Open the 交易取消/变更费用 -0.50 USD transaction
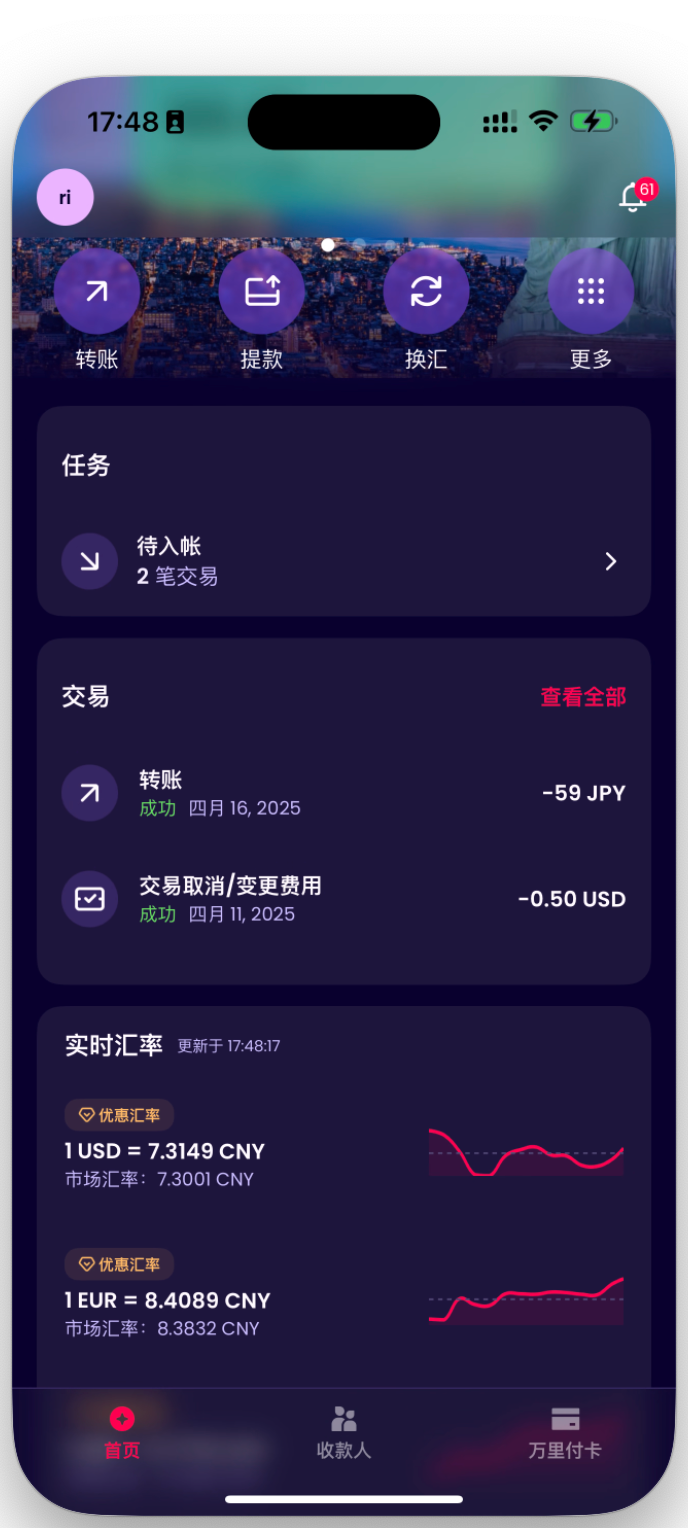 (x=343, y=899)
